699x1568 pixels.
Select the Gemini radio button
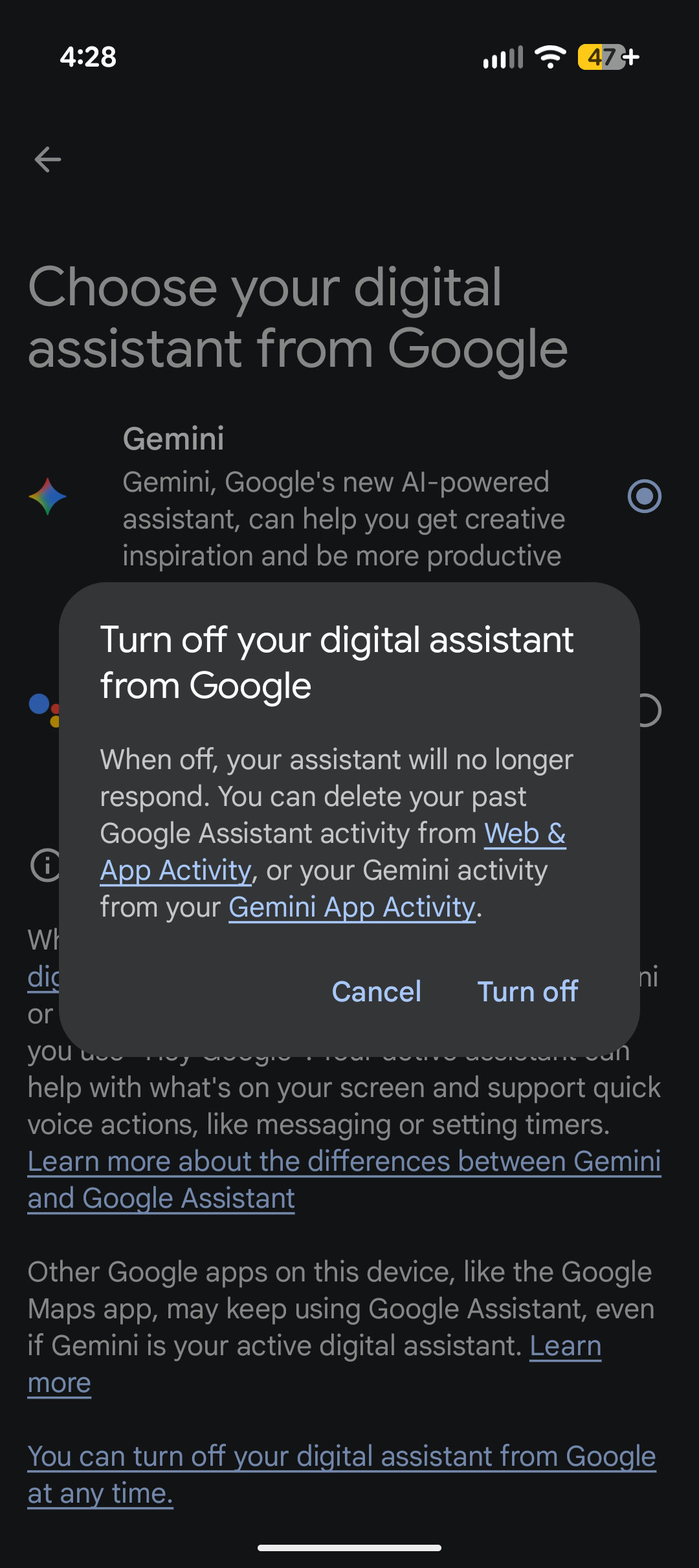tap(645, 496)
